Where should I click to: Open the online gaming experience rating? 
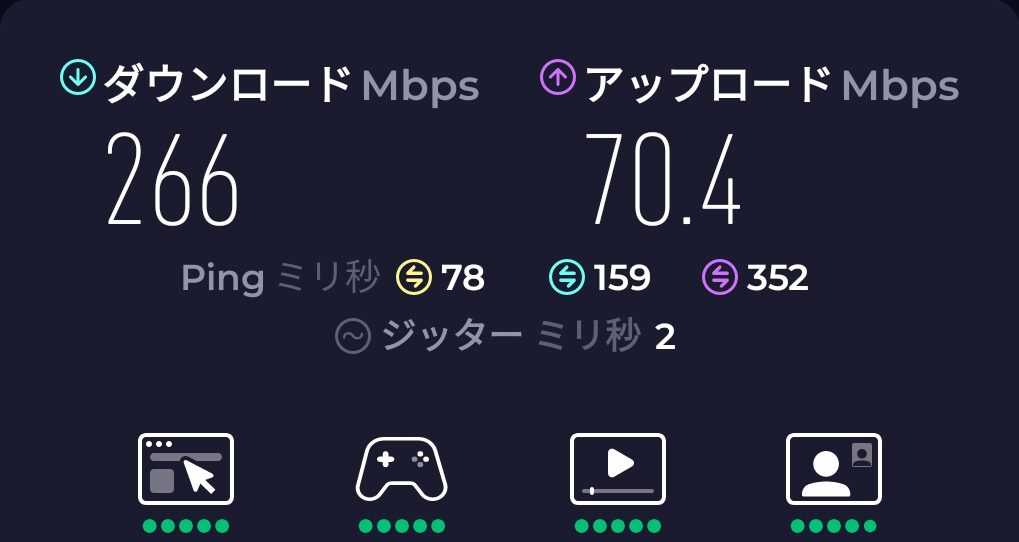[x=402, y=469]
